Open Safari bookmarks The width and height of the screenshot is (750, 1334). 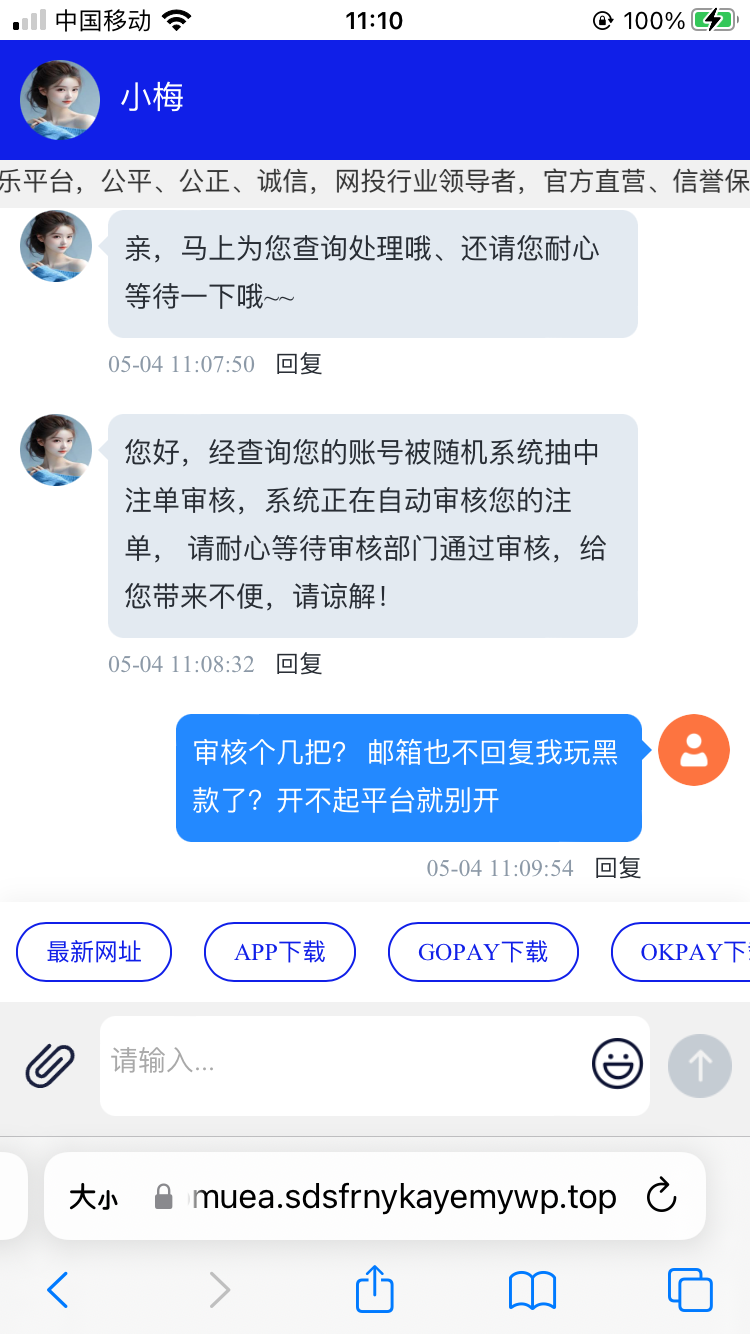[532, 1290]
